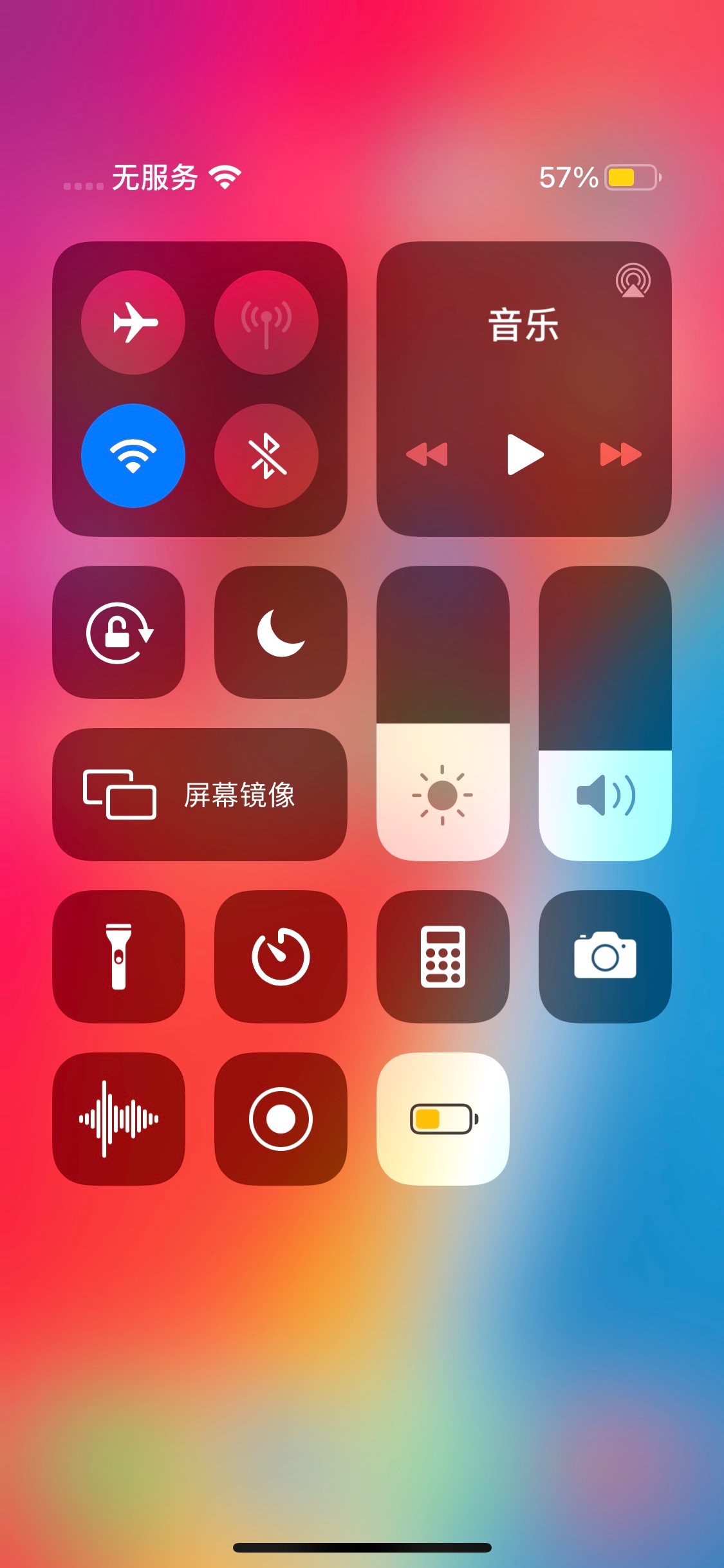724x1568 pixels.
Task: Open the camera
Action: click(605, 957)
